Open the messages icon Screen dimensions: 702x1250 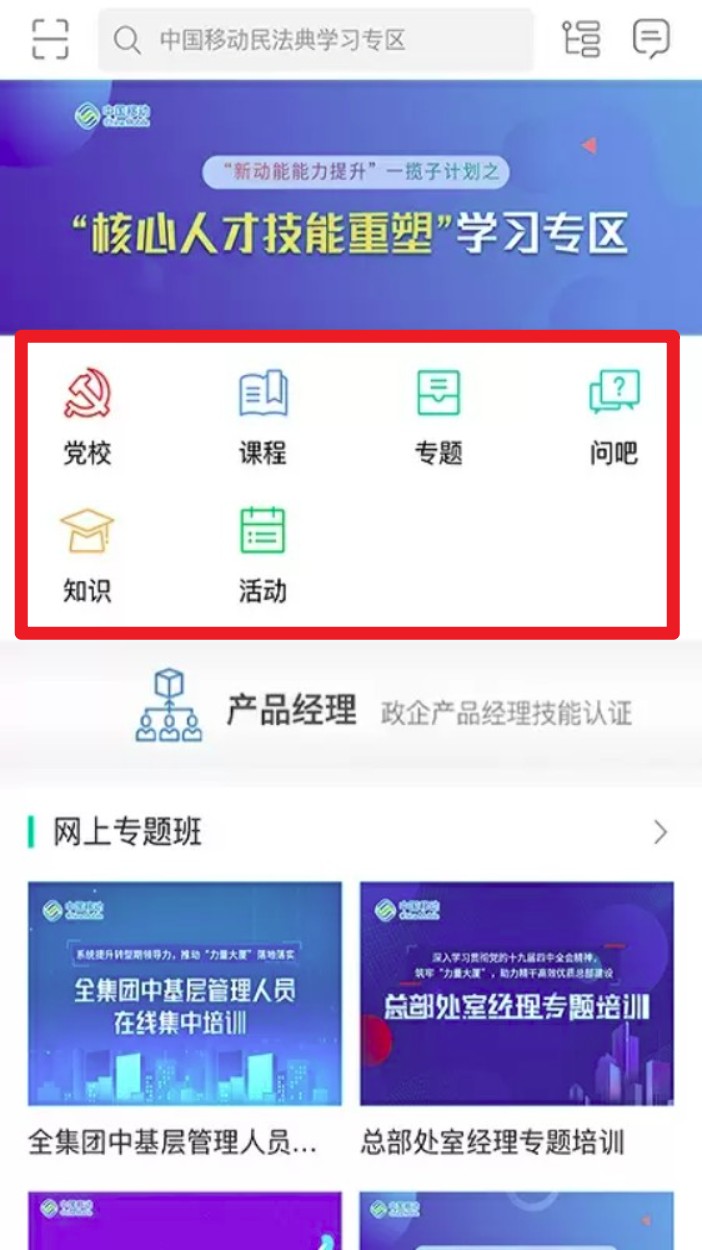pos(652,39)
